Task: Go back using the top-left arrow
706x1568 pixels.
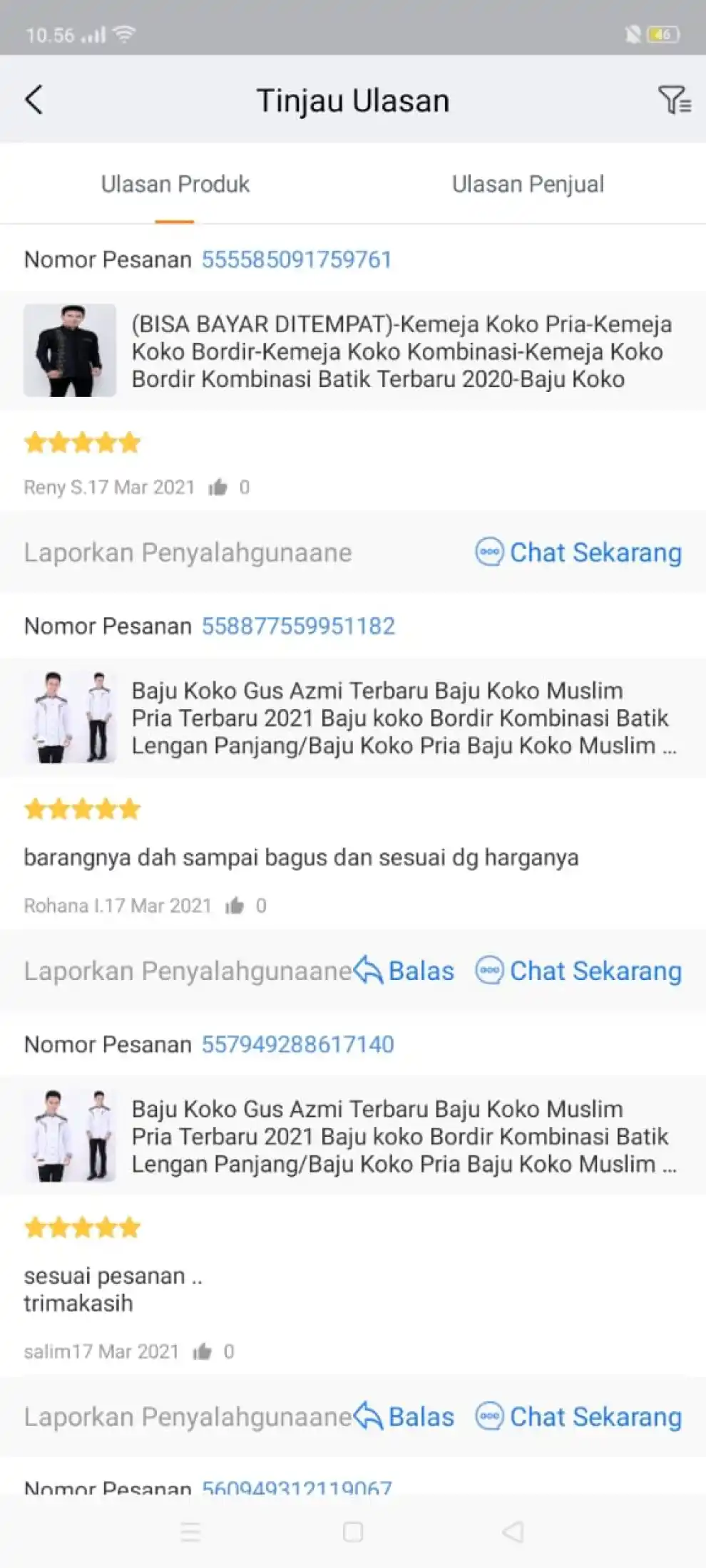Action: point(34,100)
